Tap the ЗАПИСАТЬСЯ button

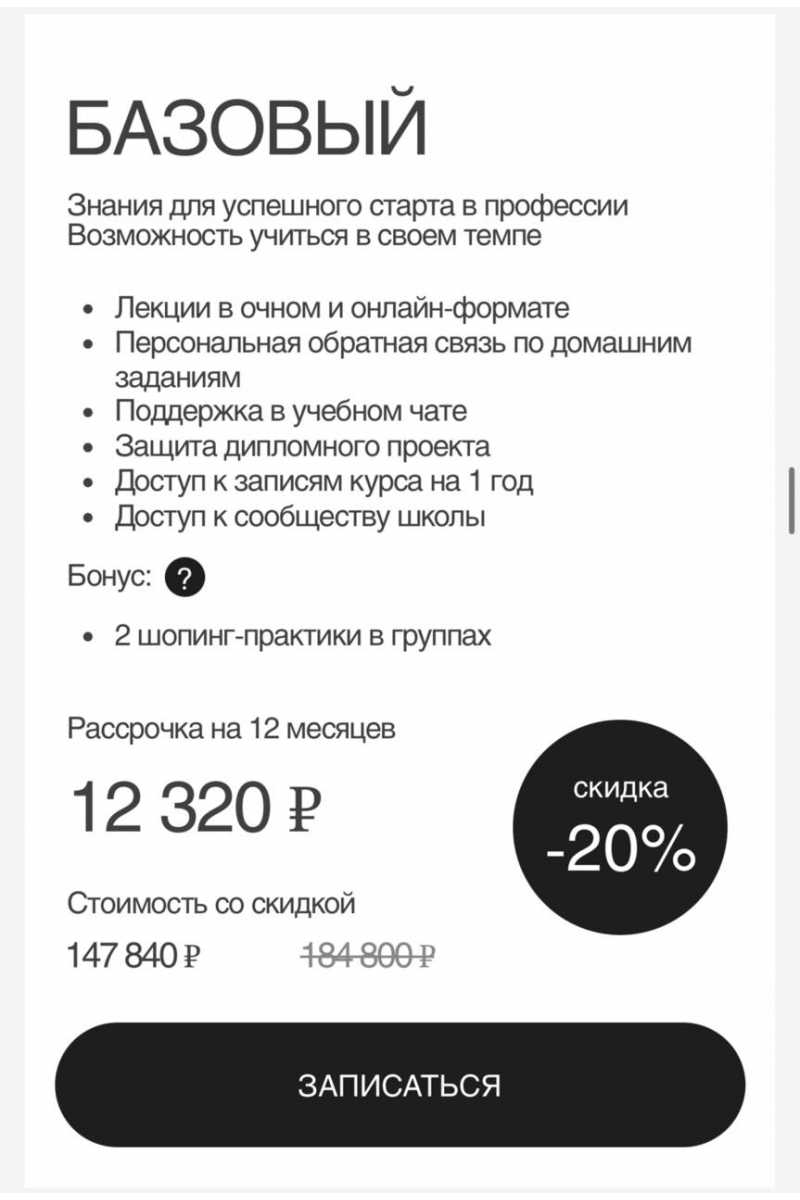[x=400, y=1086]
